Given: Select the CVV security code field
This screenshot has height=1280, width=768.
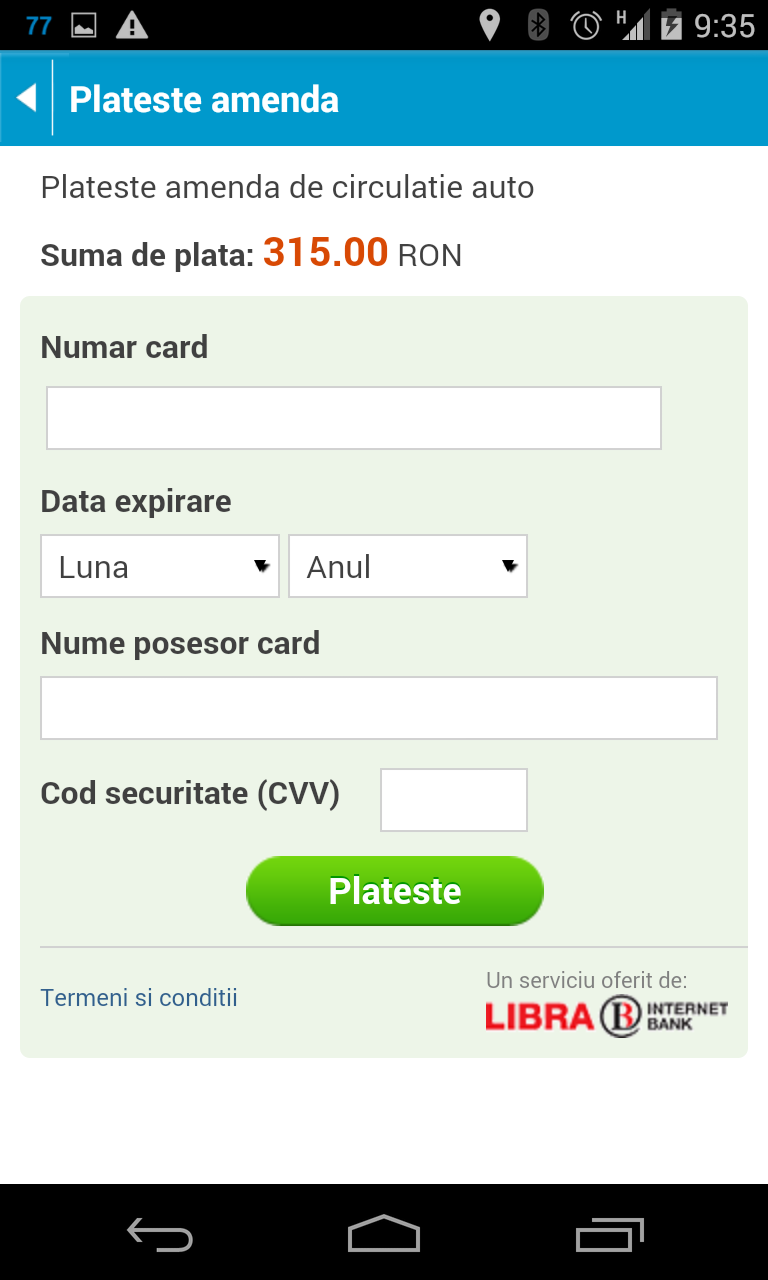Looking at the screenshot, I should (x=453, y=800).
